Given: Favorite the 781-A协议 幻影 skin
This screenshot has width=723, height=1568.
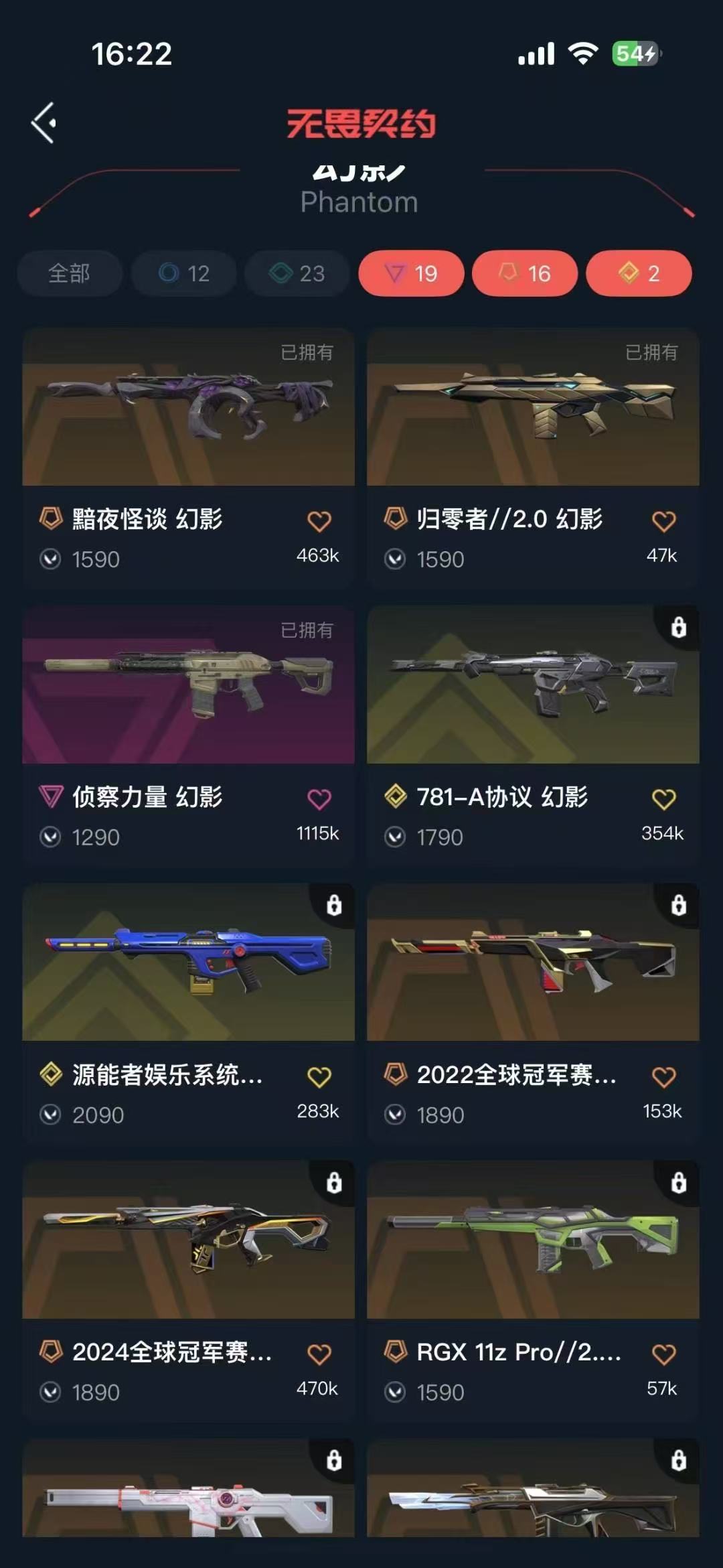Looking at the screenshot, I should 663,799.
